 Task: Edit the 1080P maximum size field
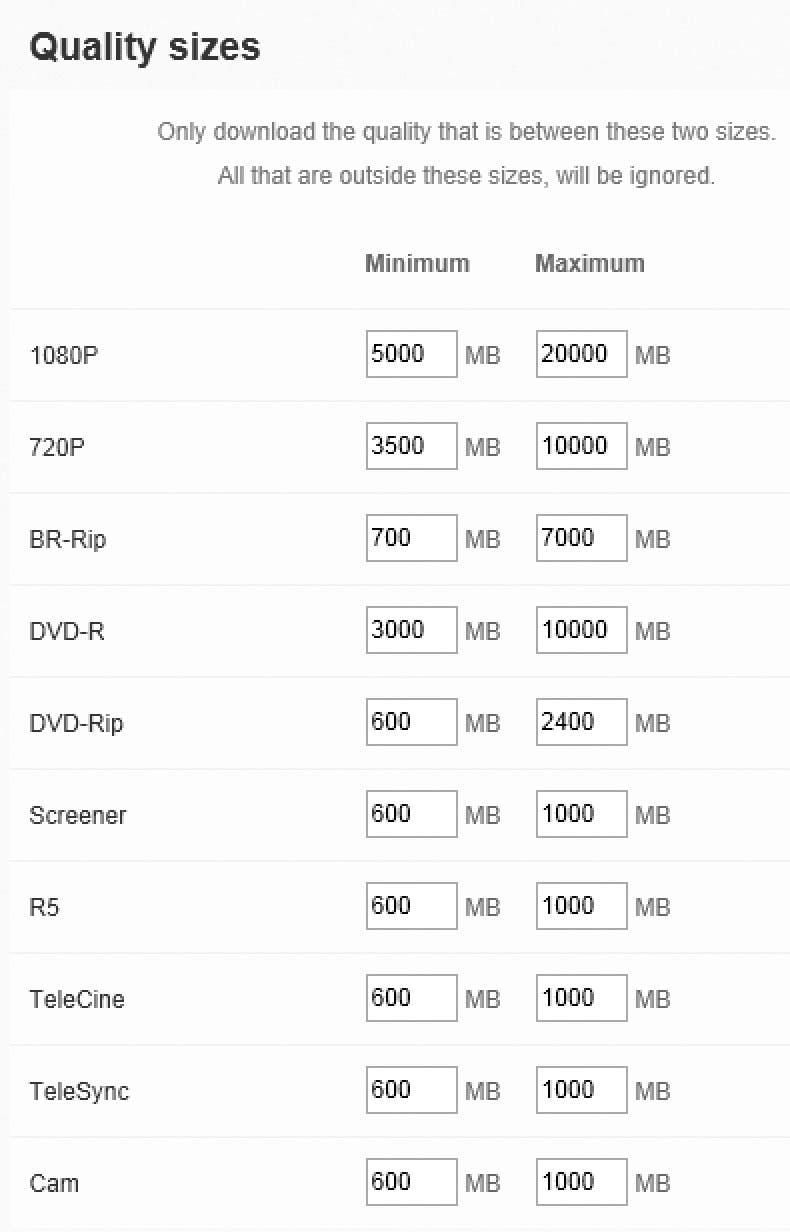(x=582, y=354)
